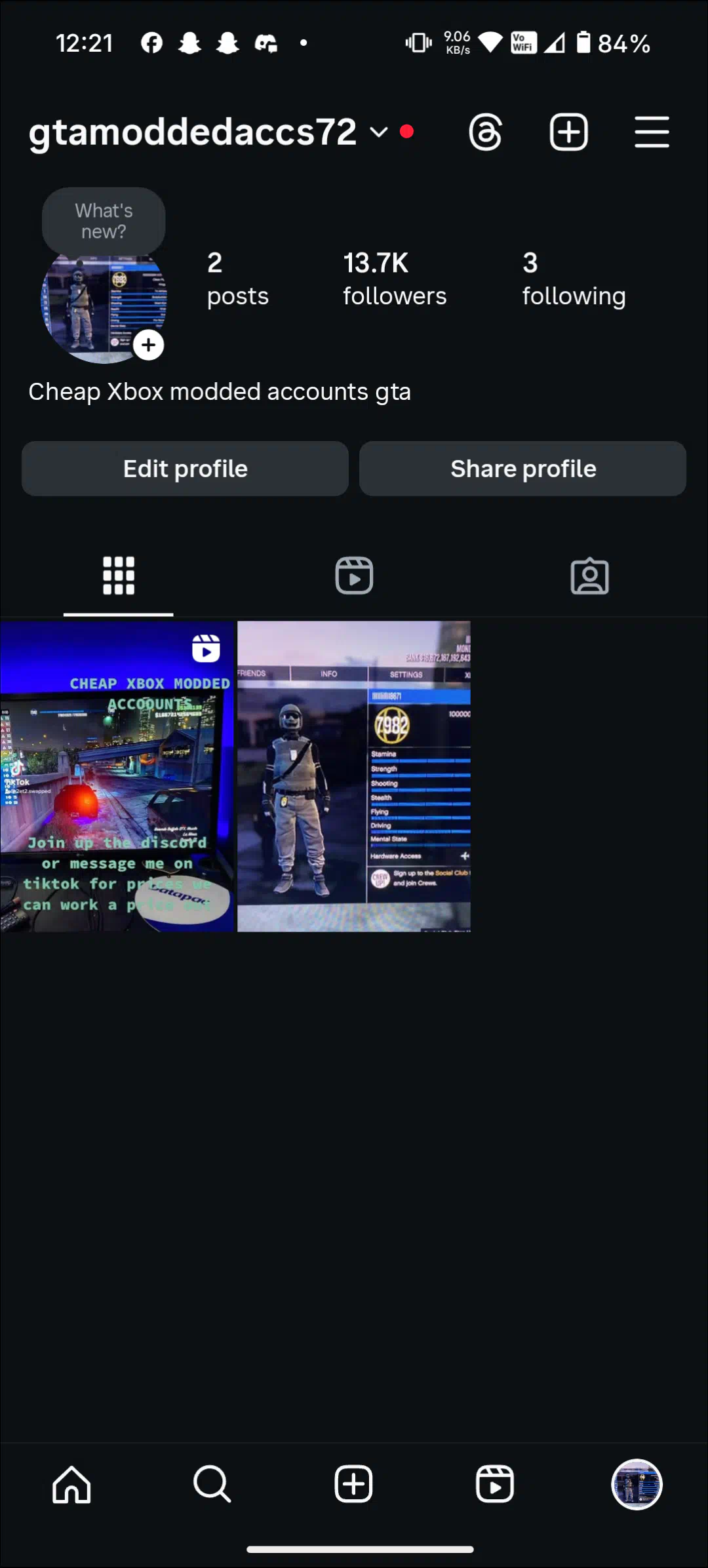View the 13.7K followers list

pyautogui.click(x=395, y=279)
